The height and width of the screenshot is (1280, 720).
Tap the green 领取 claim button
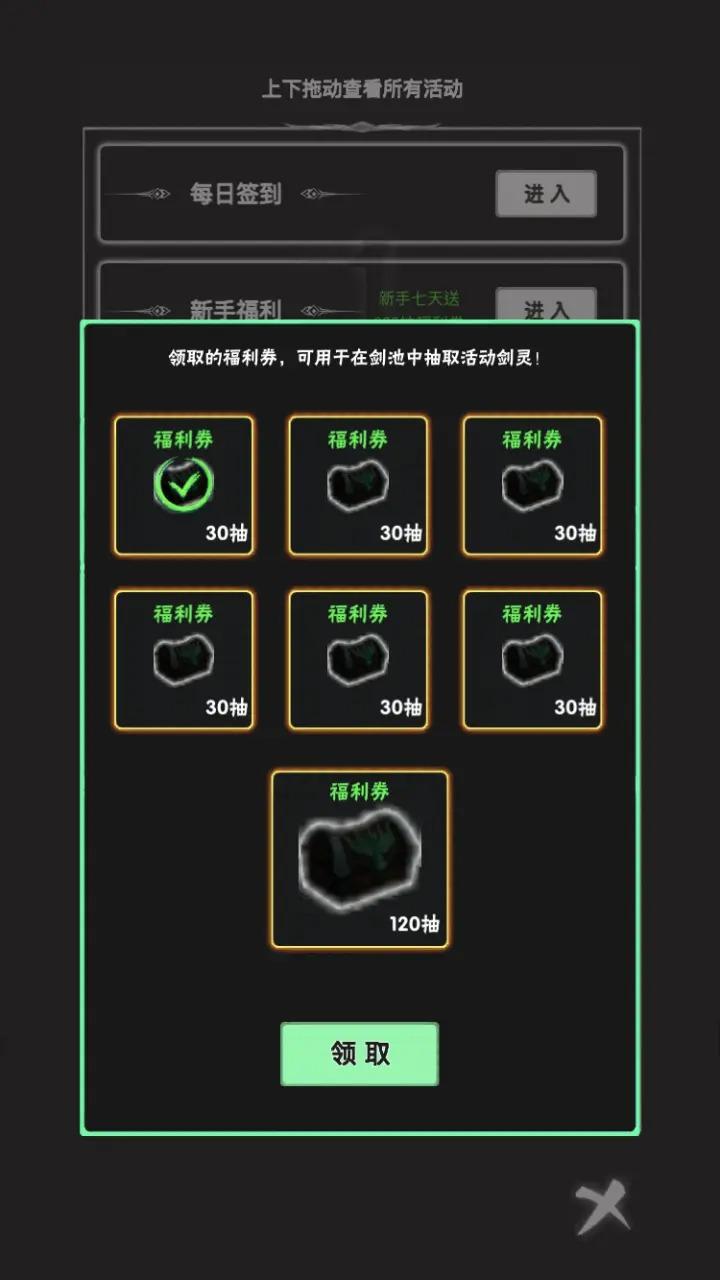tap(359, 1053)
